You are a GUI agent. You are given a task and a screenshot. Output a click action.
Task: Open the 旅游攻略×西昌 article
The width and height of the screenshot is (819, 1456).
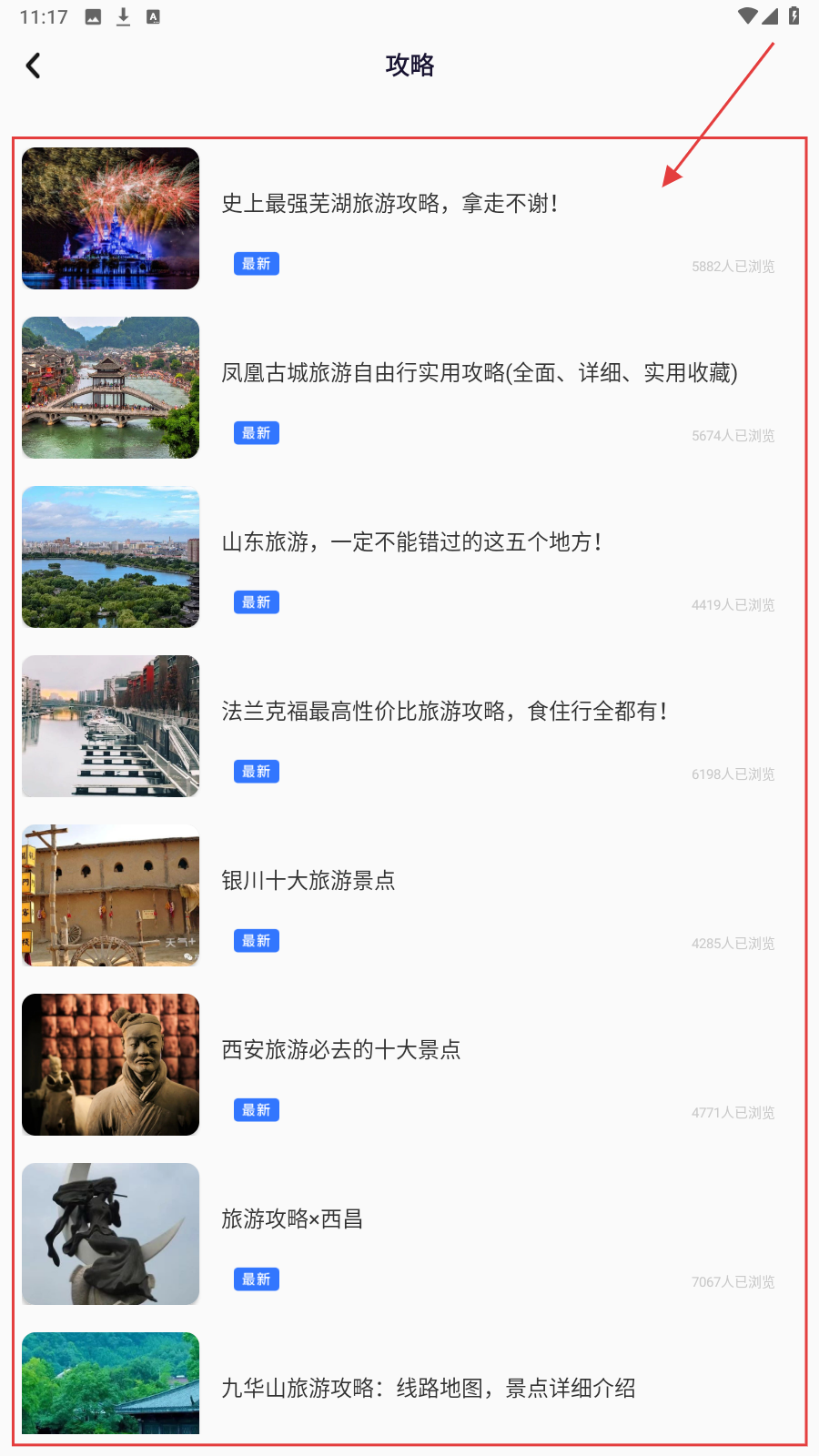click(292, 1219)
